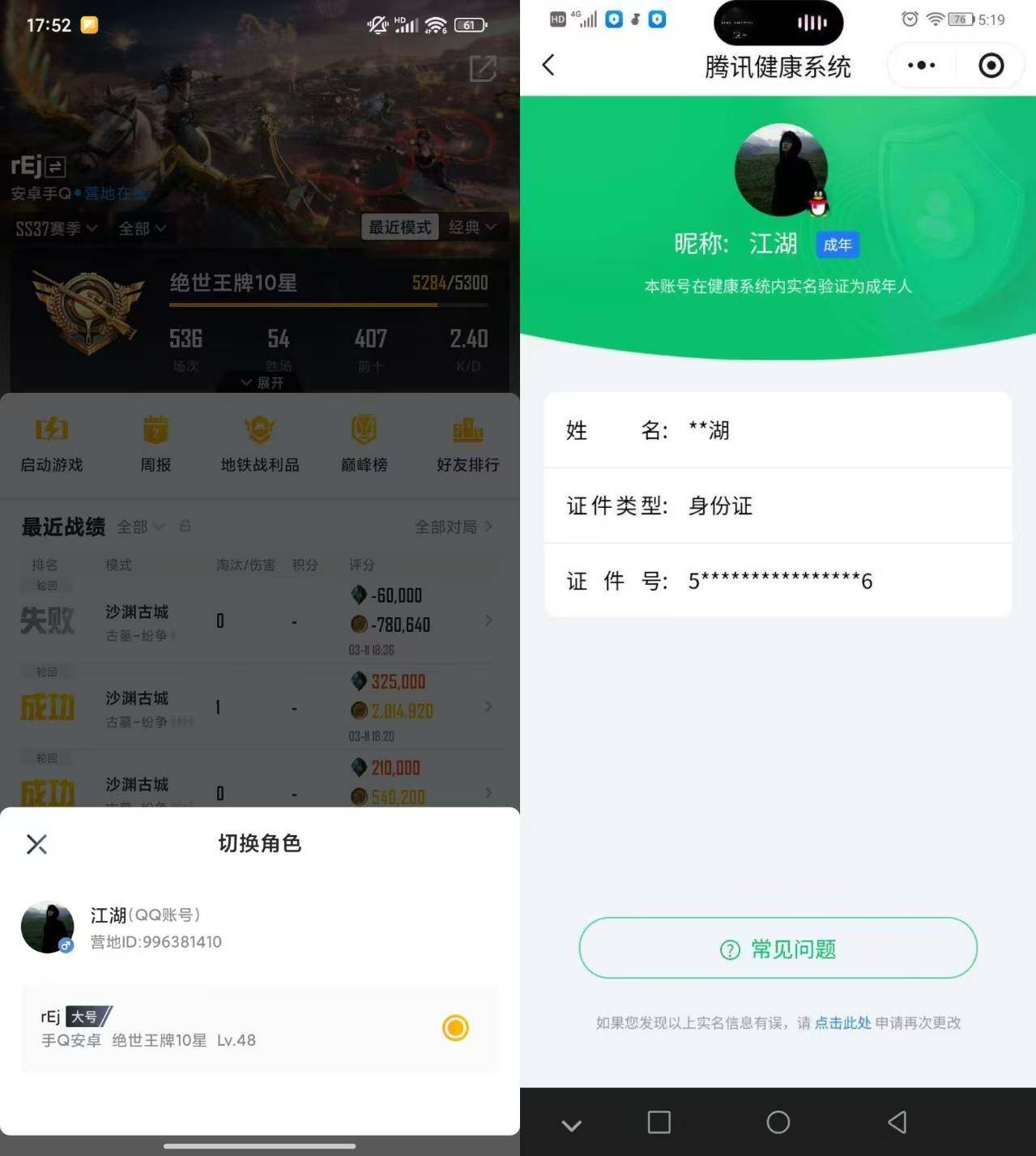1036x1156 pixels.
Task: Tap the 成年 adult status badge
Action: coord(837,244)
